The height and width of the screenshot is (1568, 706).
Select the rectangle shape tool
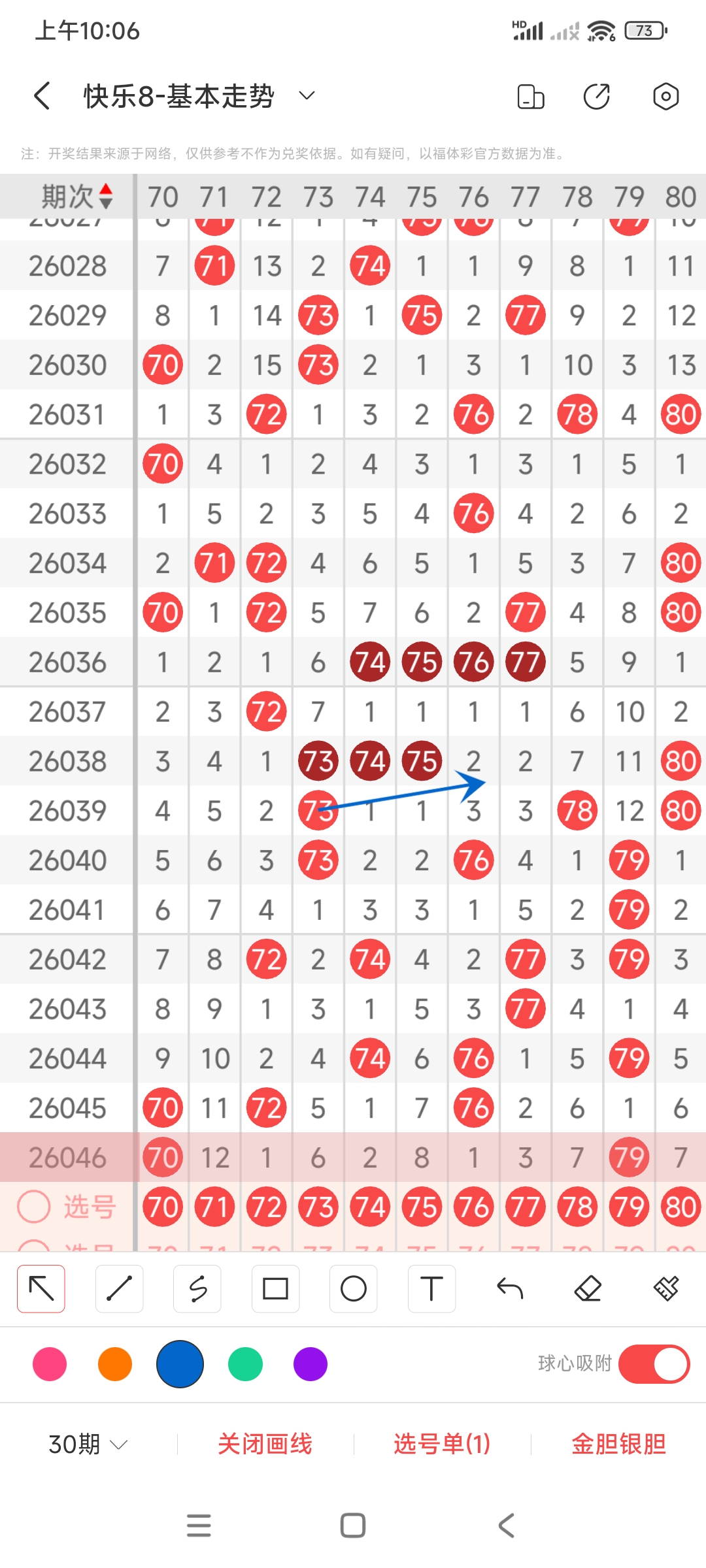pos(275,1289)
